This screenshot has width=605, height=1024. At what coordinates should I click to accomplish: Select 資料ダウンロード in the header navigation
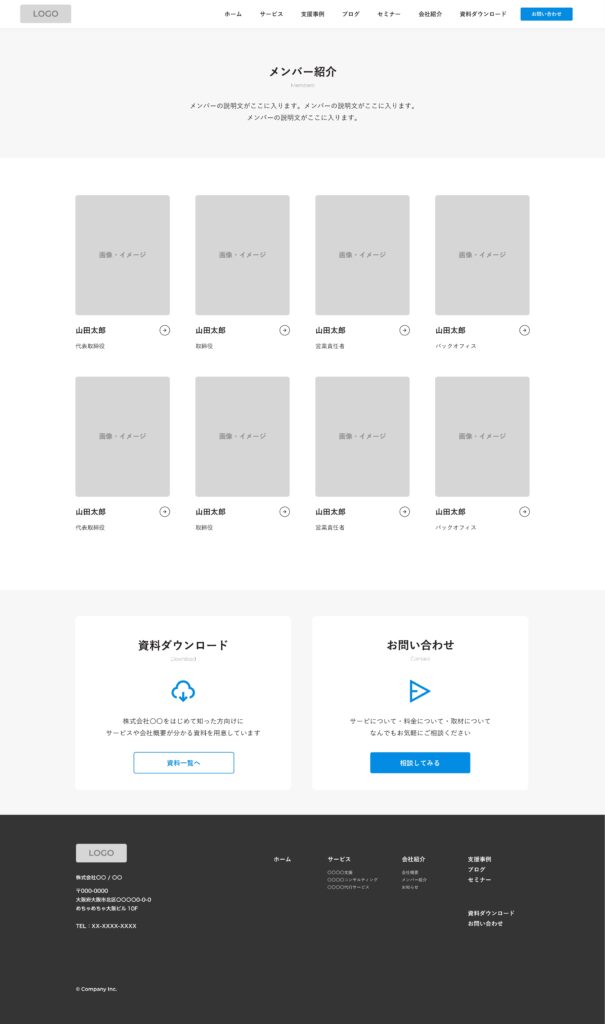tap(483, 14)
